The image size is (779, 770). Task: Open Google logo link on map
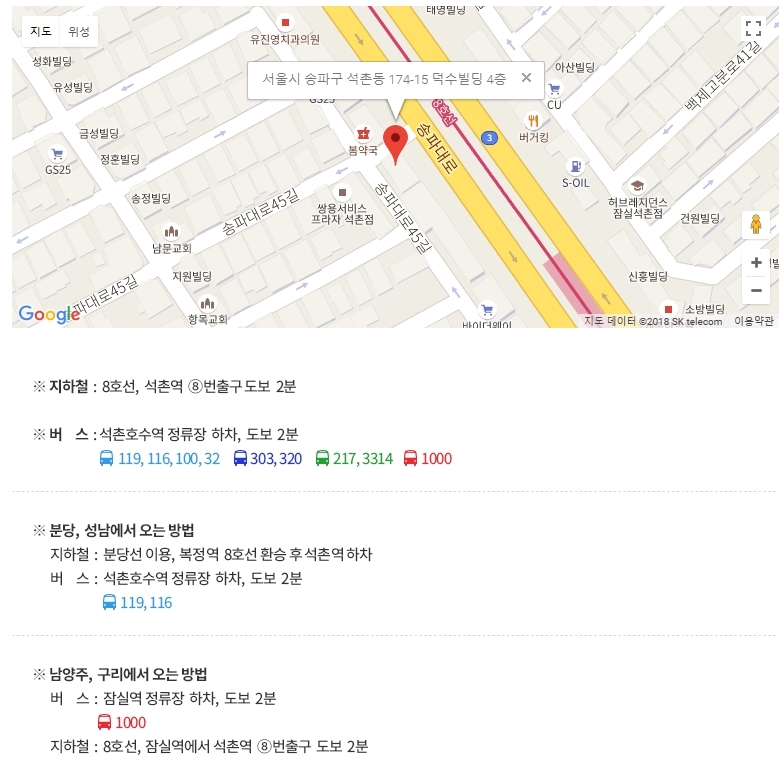(x=49, y=315)
